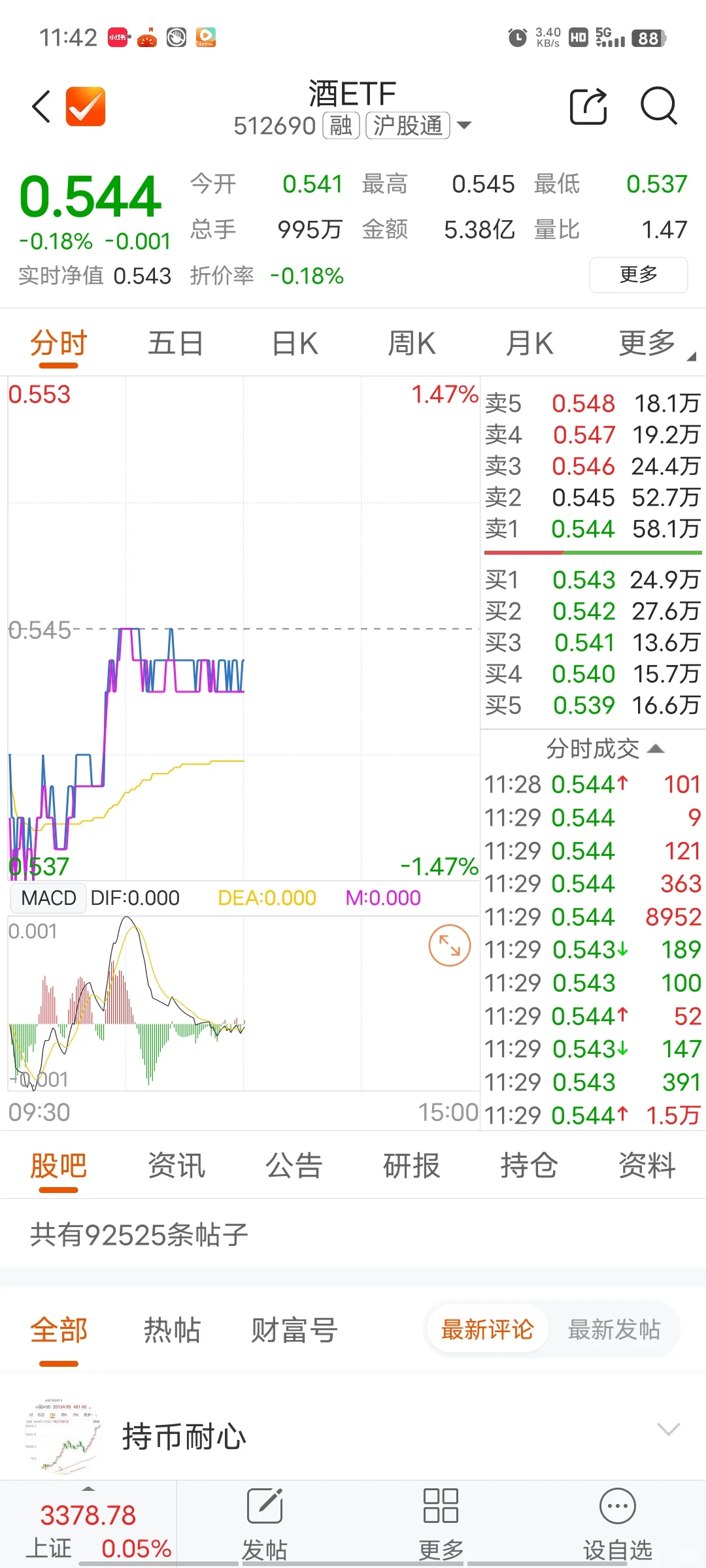Open the 公告 tab
Screen dimensions: 706x1568
pyautogui.click(x=294, y=1166)
